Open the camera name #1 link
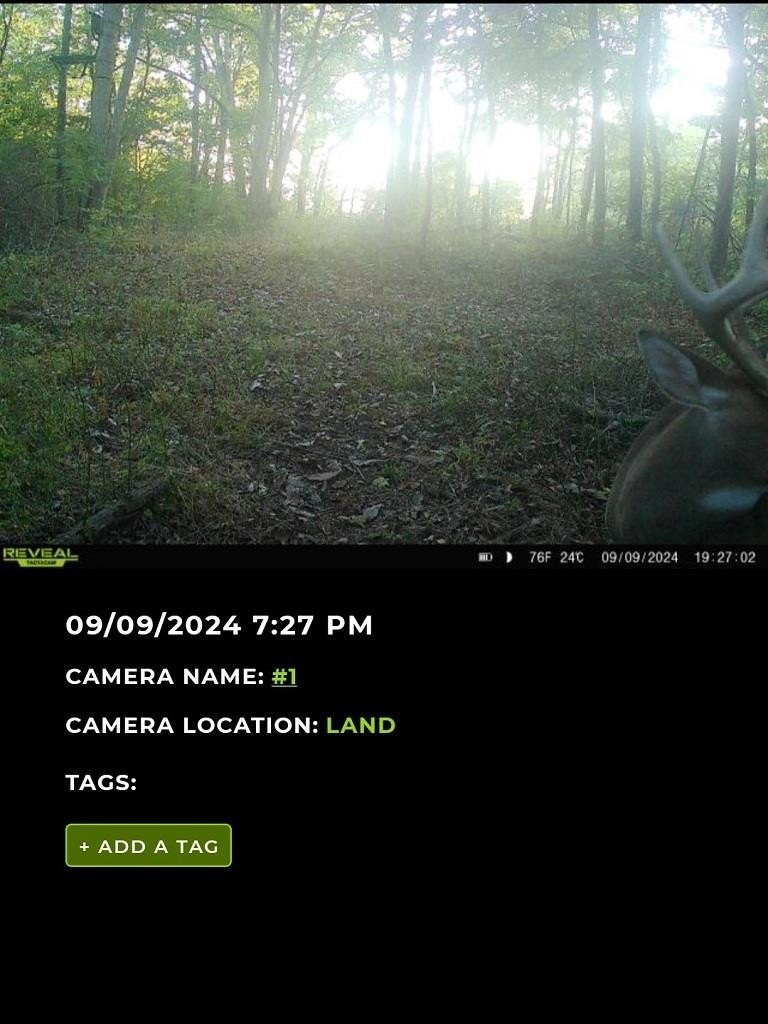 pos(284,677)
